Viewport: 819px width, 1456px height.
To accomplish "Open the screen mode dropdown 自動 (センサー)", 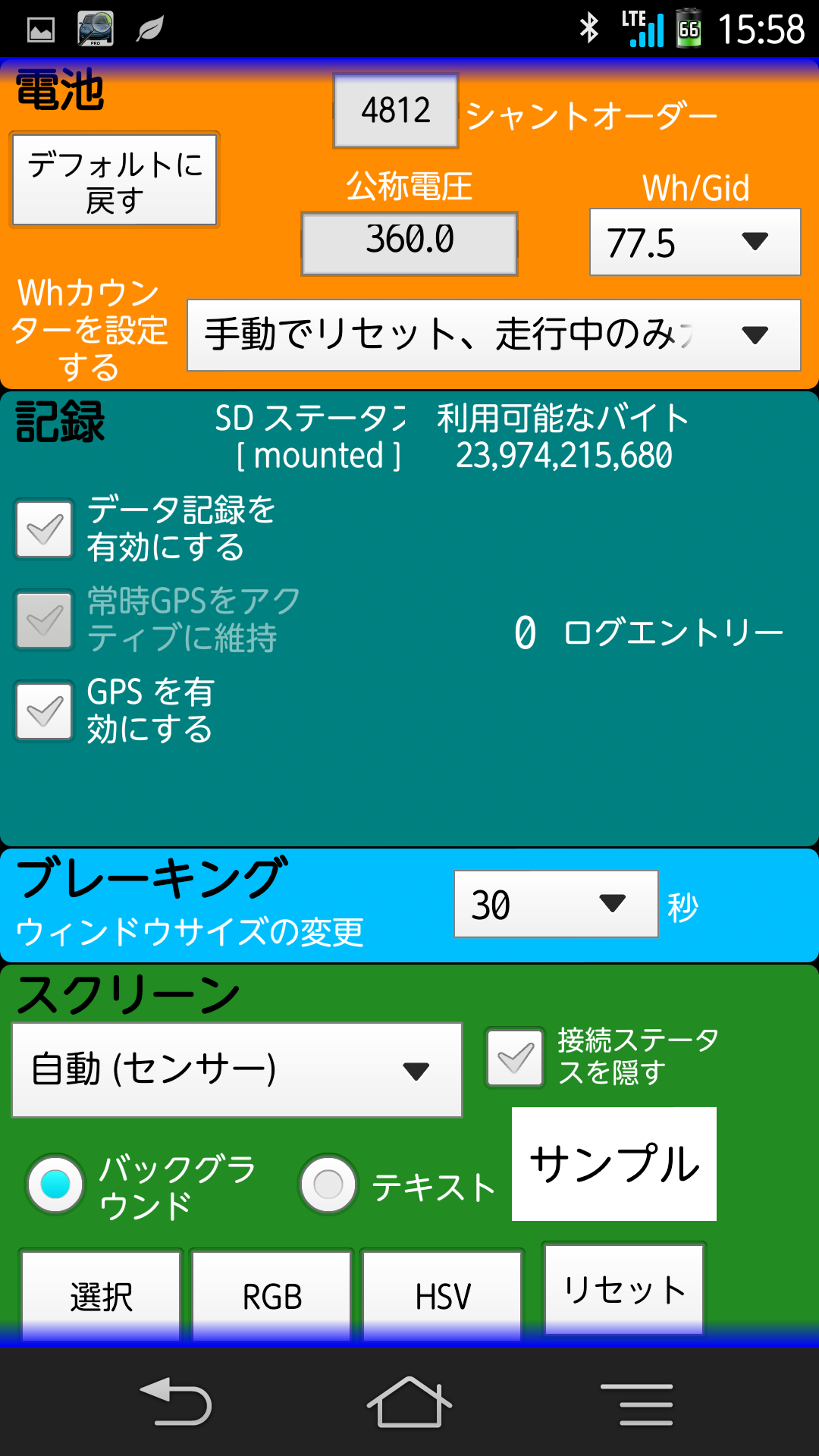I will (237, 1070).
